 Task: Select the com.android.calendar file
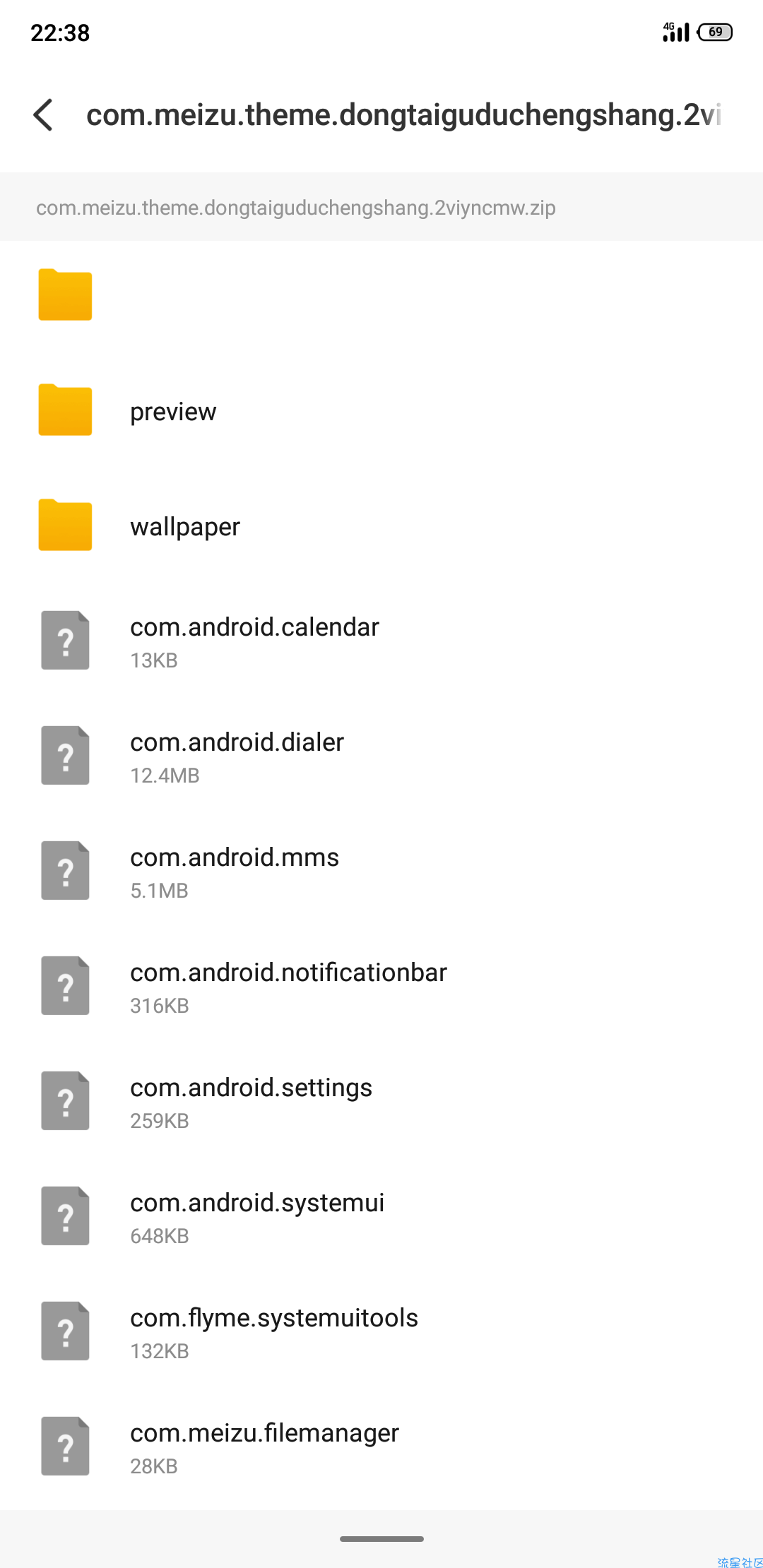(x=381, y=641)
